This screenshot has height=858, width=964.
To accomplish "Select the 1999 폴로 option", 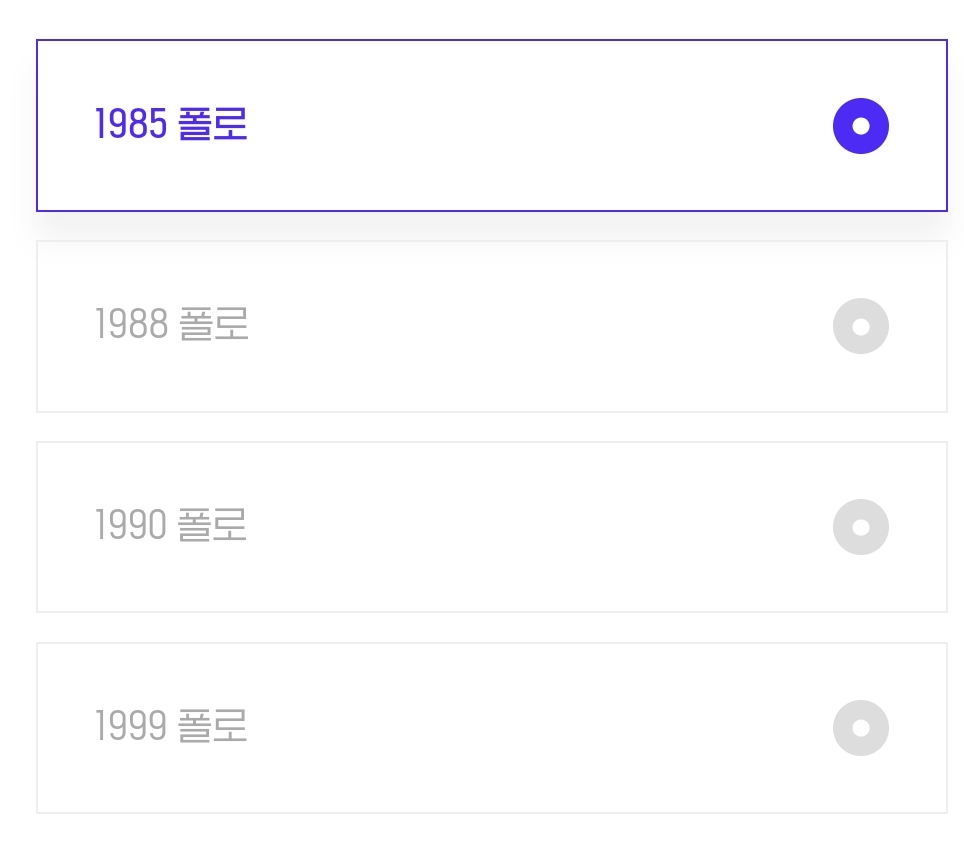I will (x=491, y=728).
